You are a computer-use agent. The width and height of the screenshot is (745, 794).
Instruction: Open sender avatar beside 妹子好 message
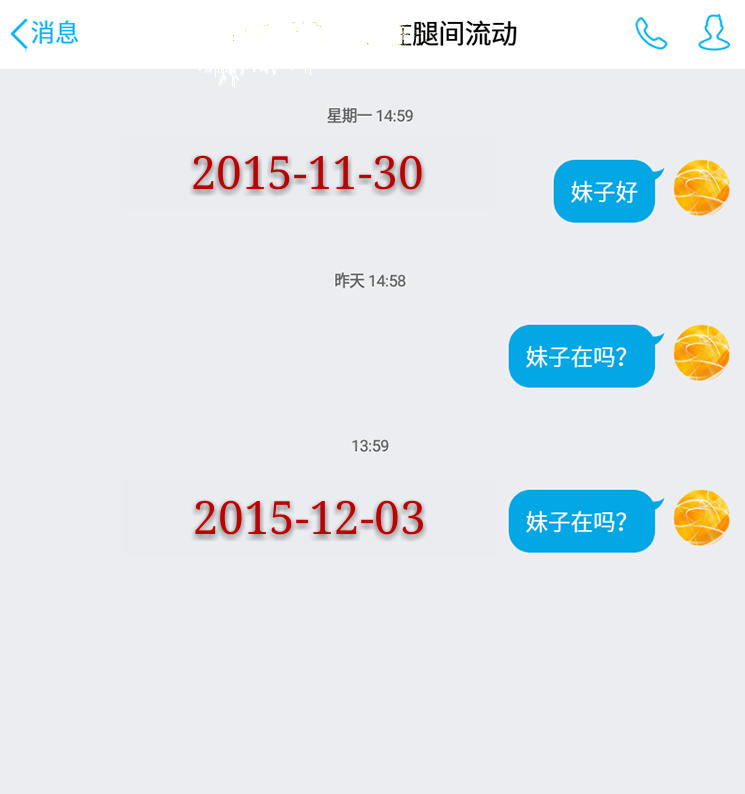point(701,187)
